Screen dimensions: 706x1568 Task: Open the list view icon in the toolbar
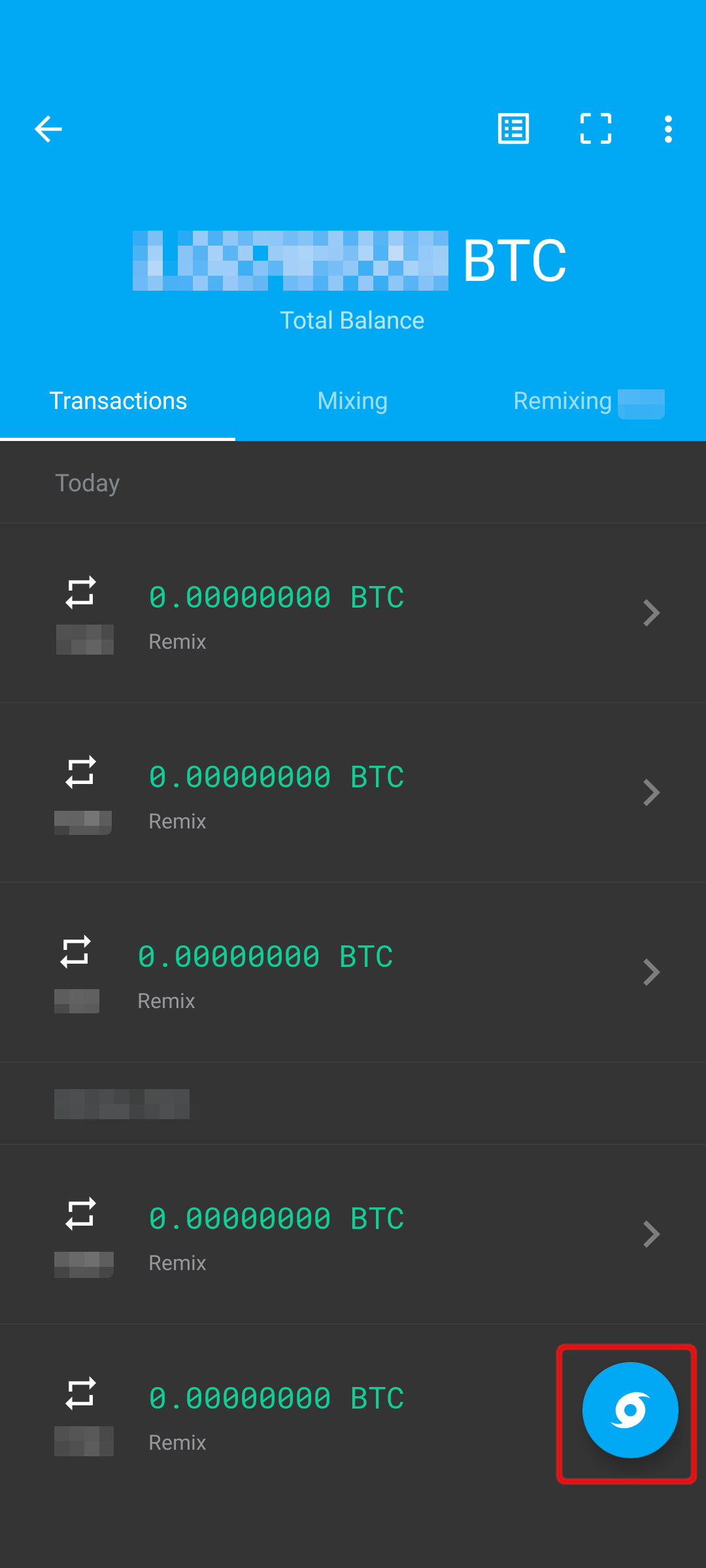(x=513, y=129)
